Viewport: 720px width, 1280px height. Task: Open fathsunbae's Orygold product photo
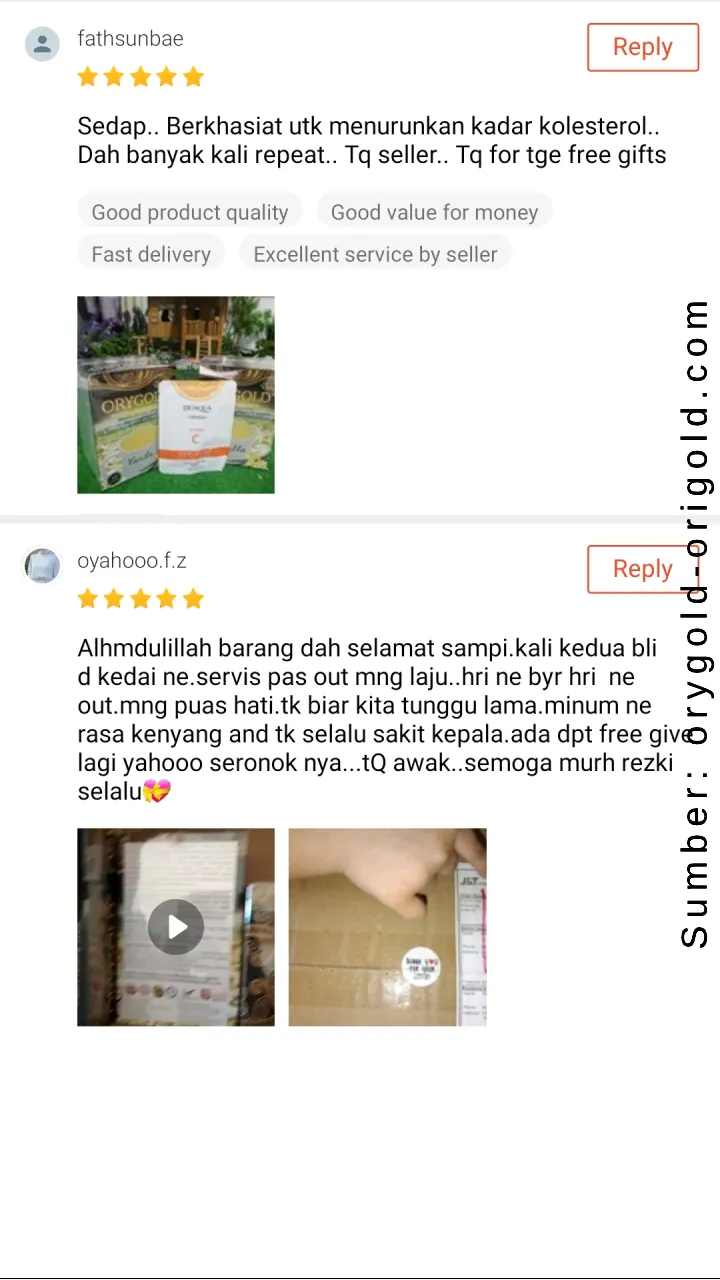(x=176, y=395)
